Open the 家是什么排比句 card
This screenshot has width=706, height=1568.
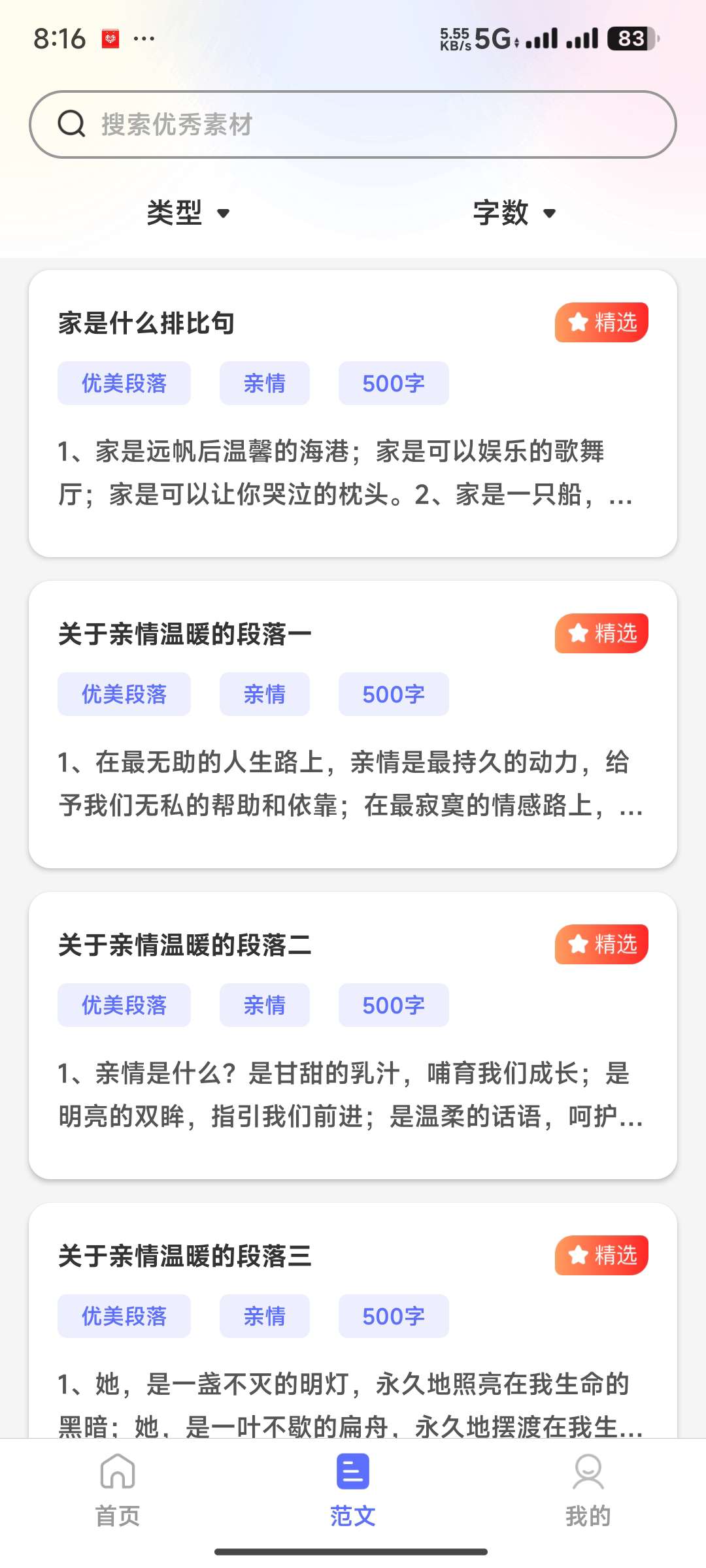tap(353, 413)
